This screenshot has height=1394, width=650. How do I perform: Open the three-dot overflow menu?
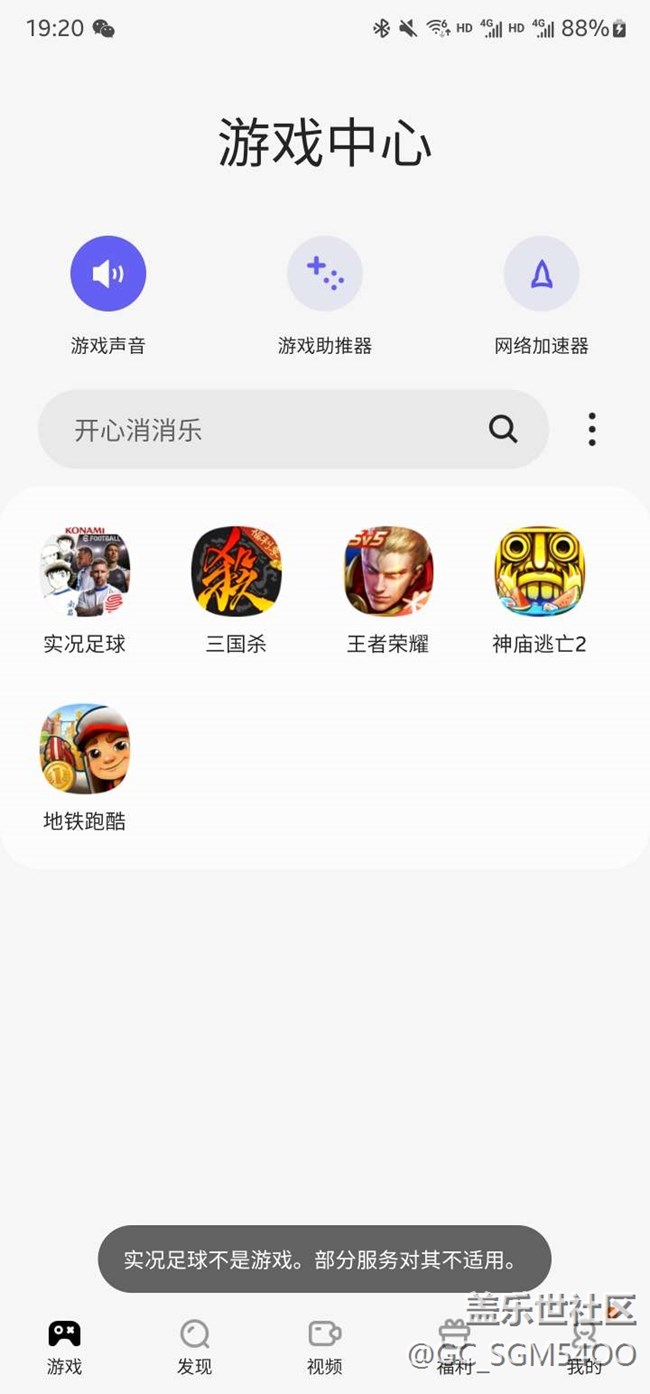pos(592,429)
